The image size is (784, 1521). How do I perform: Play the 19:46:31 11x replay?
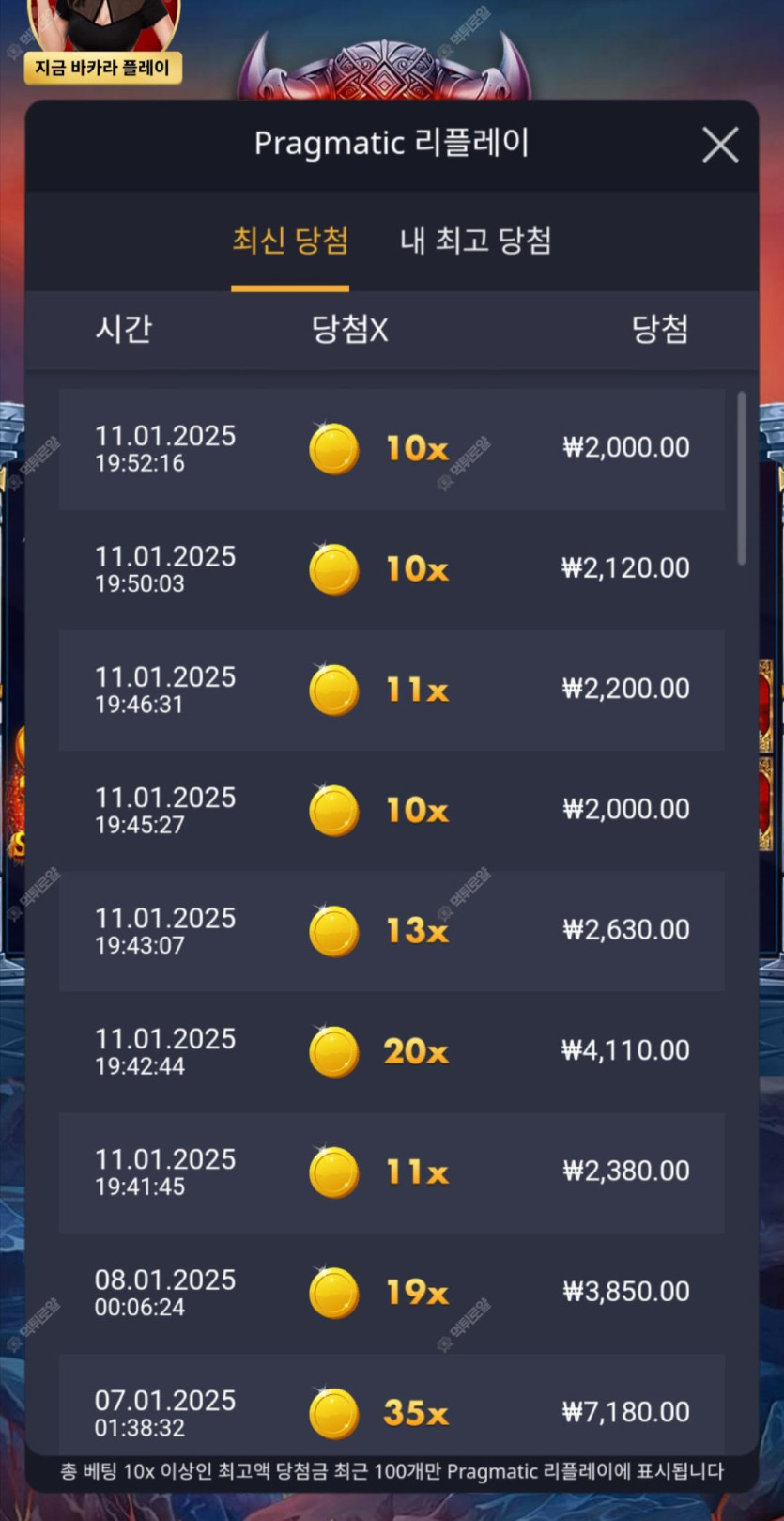(392, 690)
